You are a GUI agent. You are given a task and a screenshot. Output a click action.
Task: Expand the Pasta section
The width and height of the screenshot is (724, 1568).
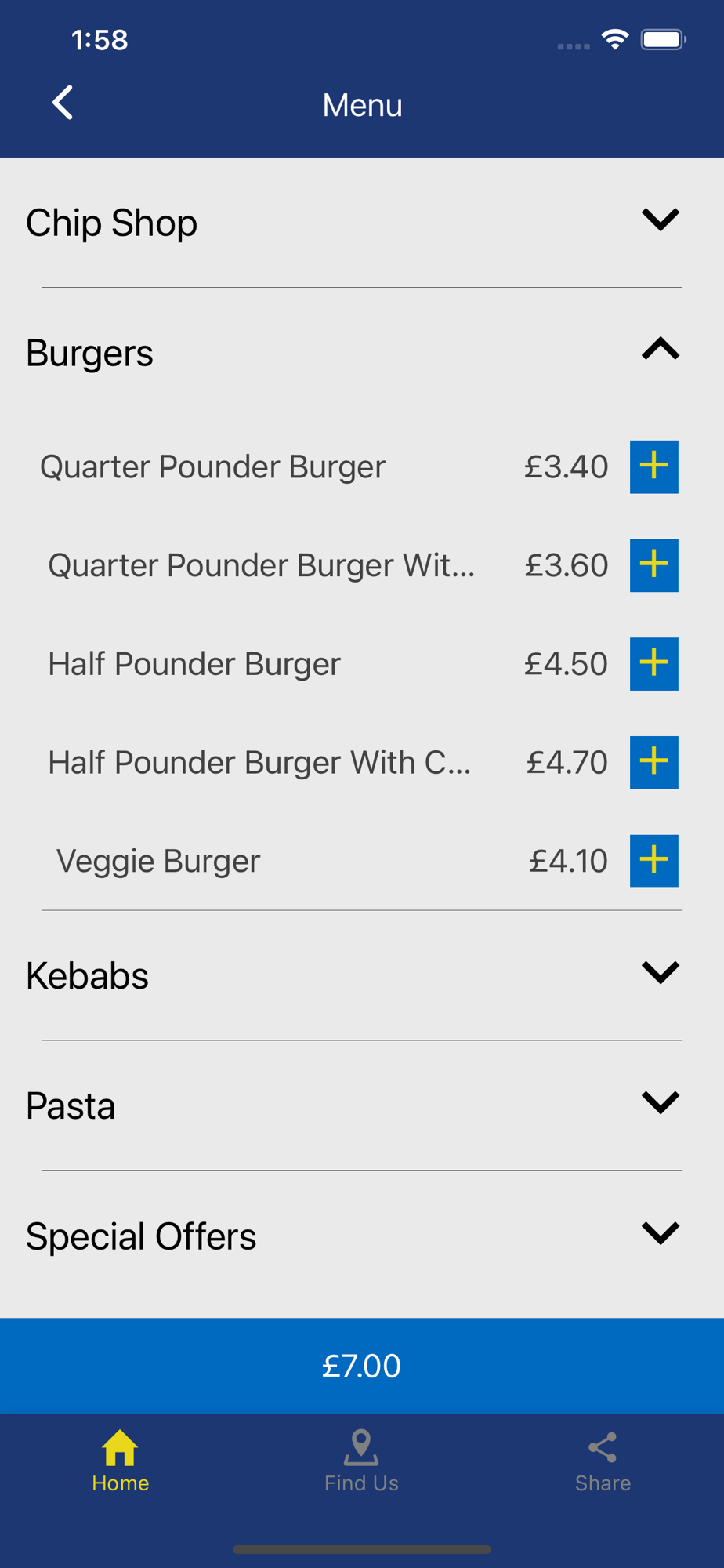point(660,1104)
